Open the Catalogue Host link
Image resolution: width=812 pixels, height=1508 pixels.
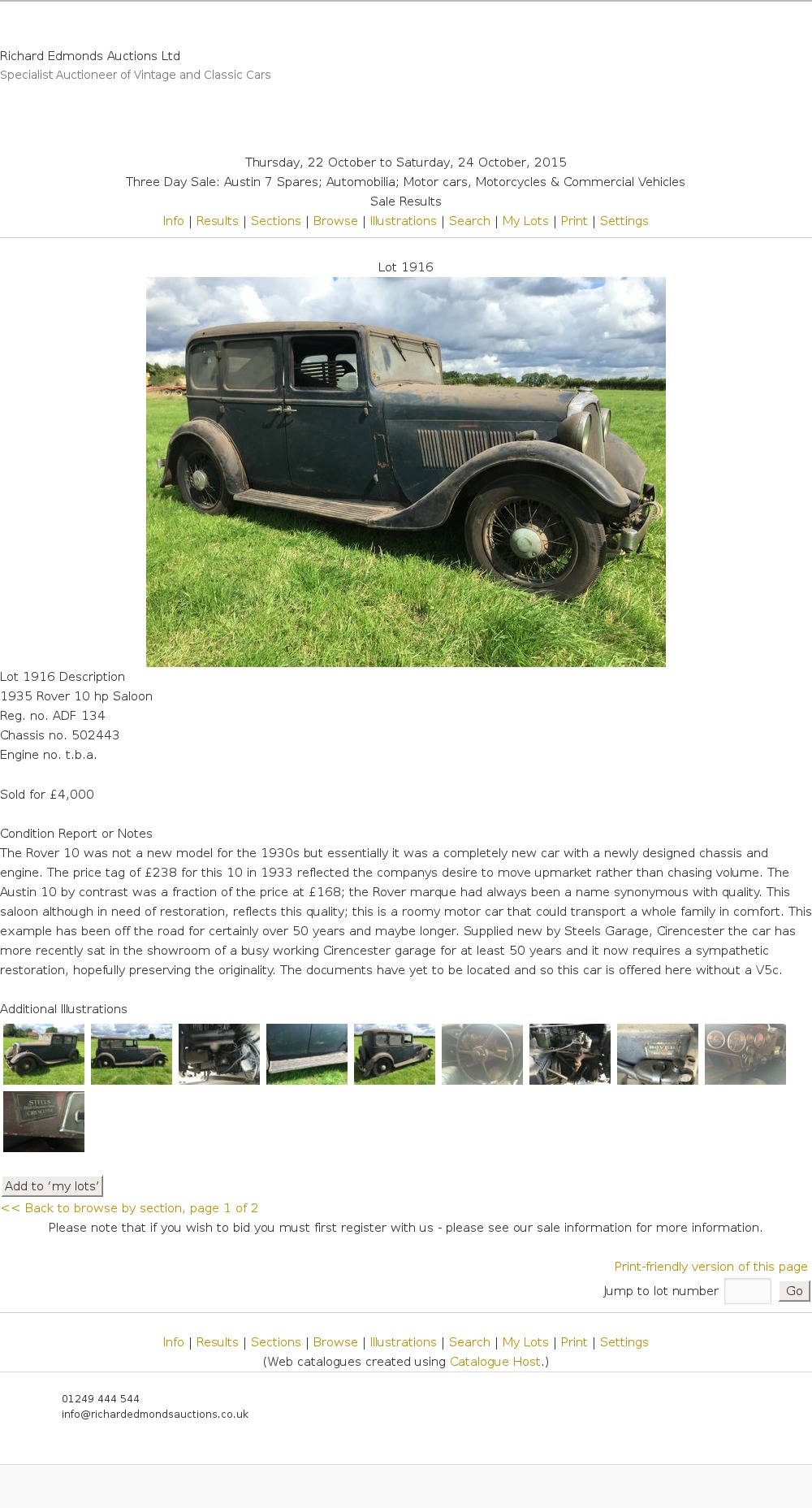point(495,1362)
